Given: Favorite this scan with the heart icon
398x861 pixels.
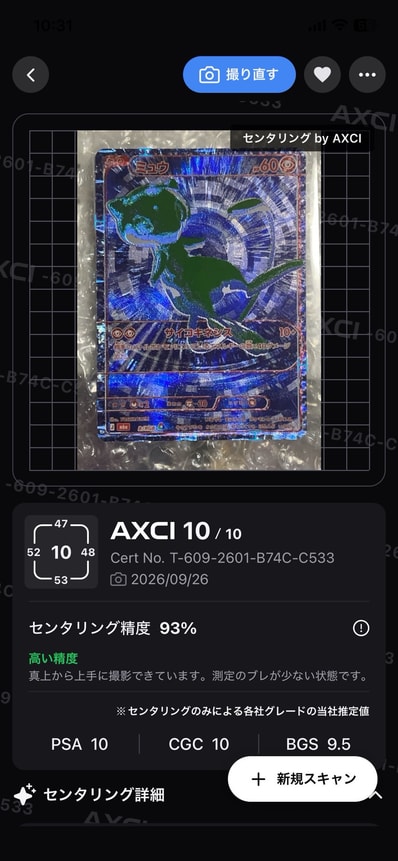Looking at the screenshot, I should pyautogui.click(x=322, y=75).
